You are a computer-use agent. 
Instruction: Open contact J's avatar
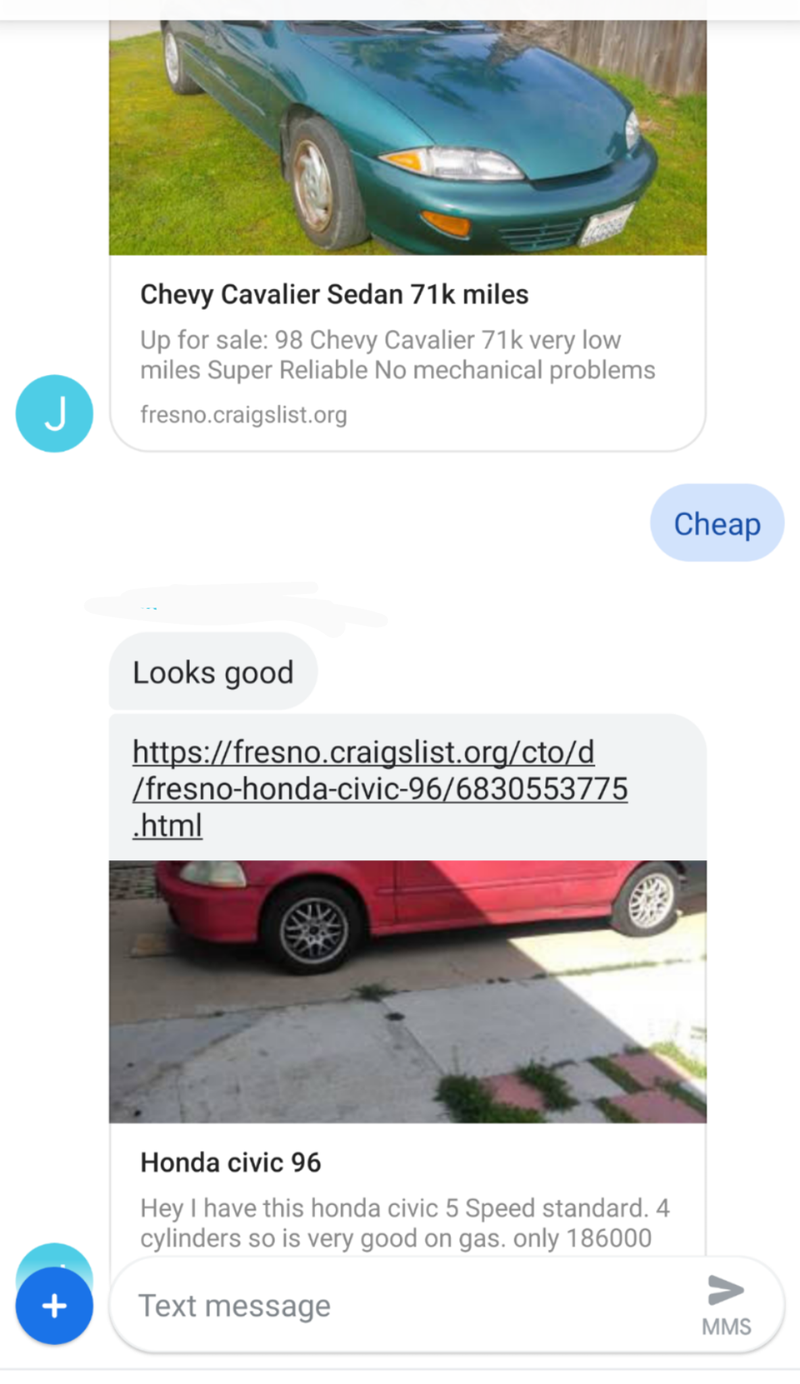54,413
